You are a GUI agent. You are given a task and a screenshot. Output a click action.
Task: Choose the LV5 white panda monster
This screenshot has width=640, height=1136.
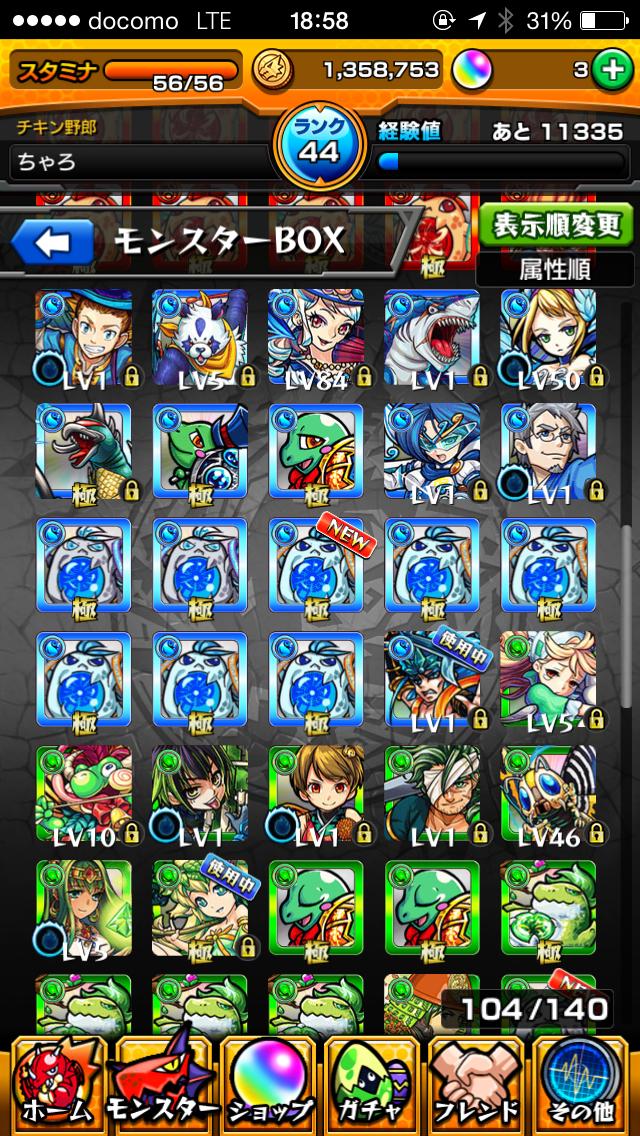click(200, 338)
